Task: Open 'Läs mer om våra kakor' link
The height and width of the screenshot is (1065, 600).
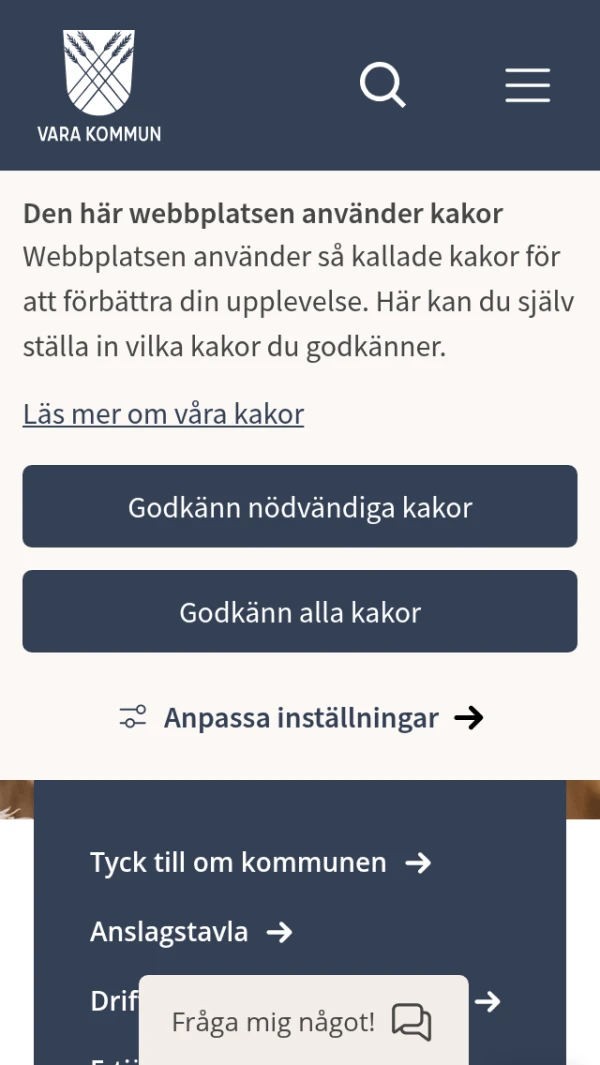Action: 163,414
